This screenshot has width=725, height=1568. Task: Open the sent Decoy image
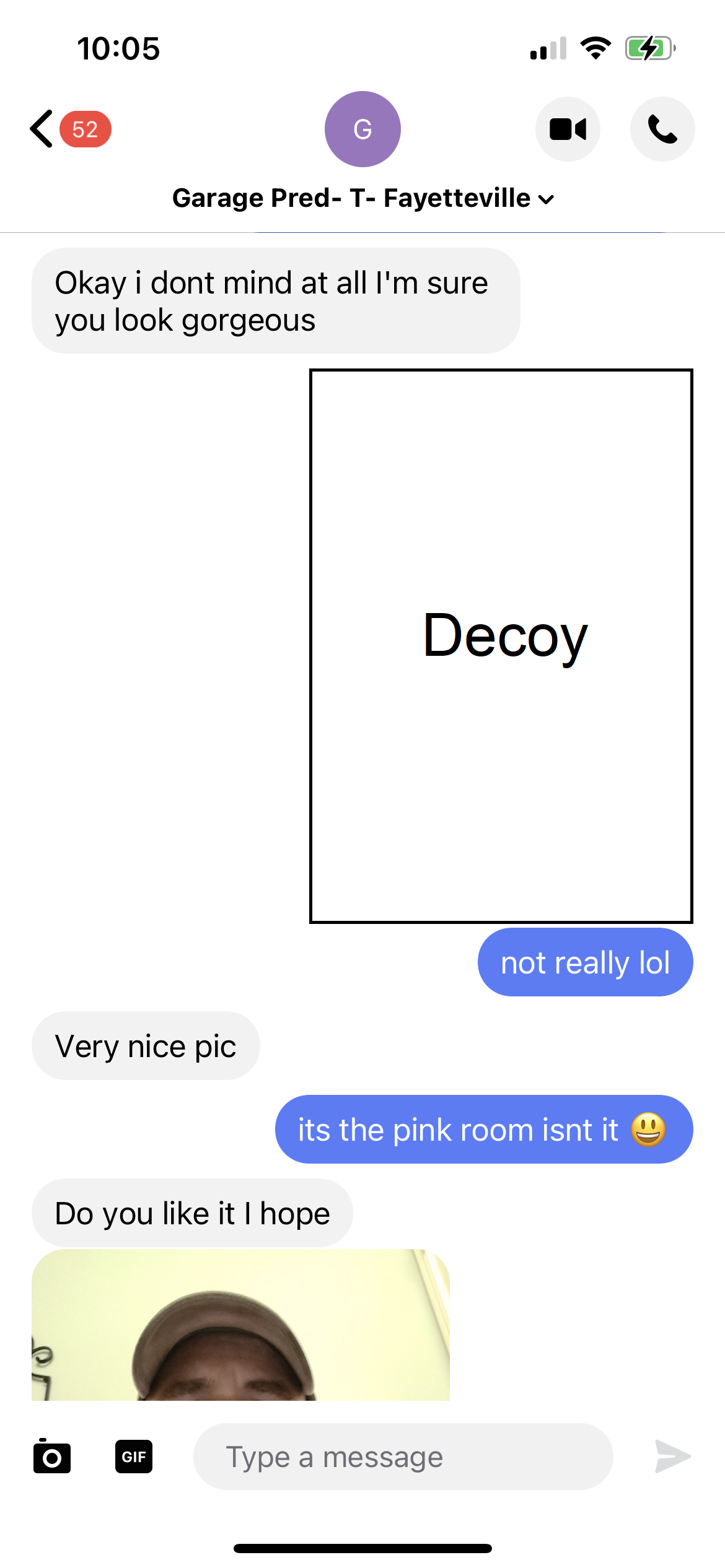[x=501, y=646]
